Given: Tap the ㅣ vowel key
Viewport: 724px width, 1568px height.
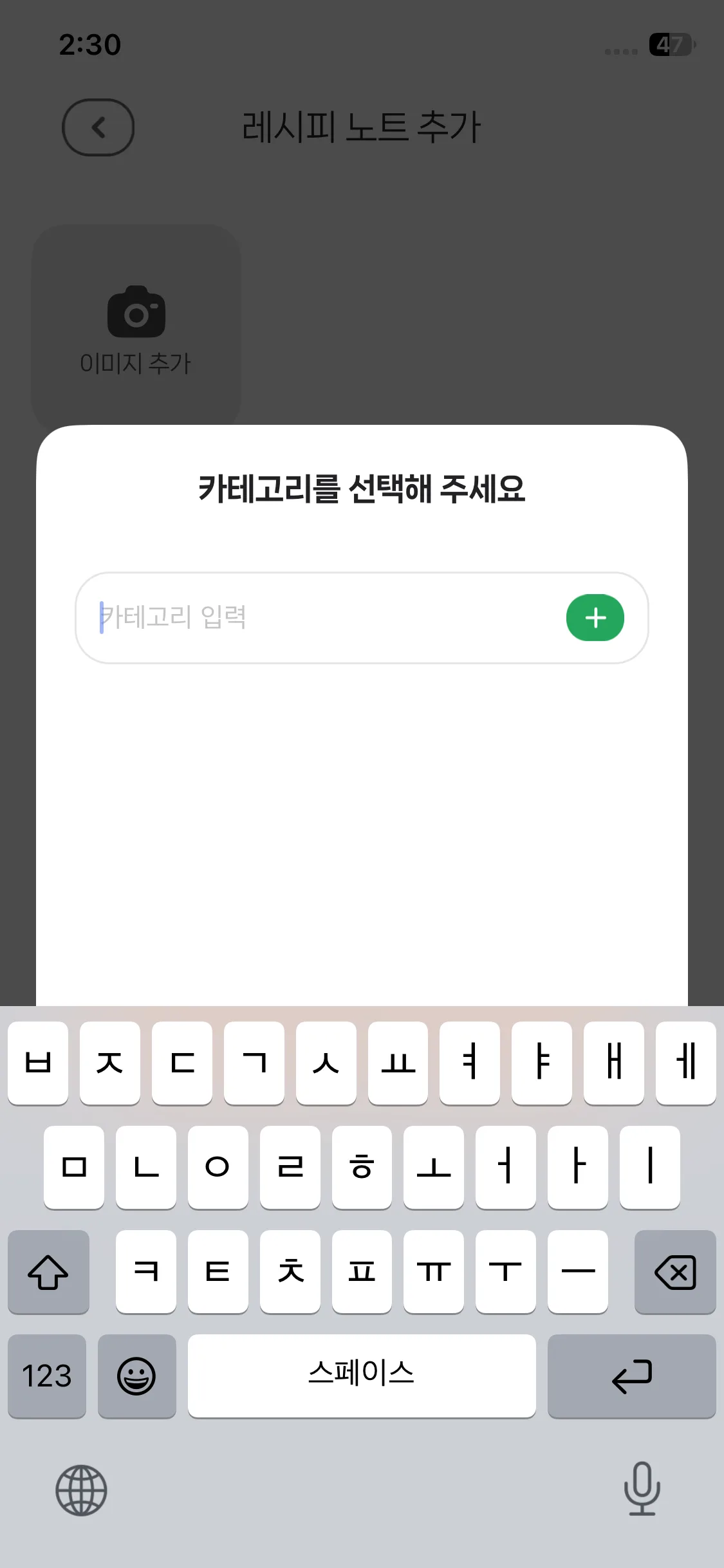Looking at the screenshot, I should click(649, 1168).
